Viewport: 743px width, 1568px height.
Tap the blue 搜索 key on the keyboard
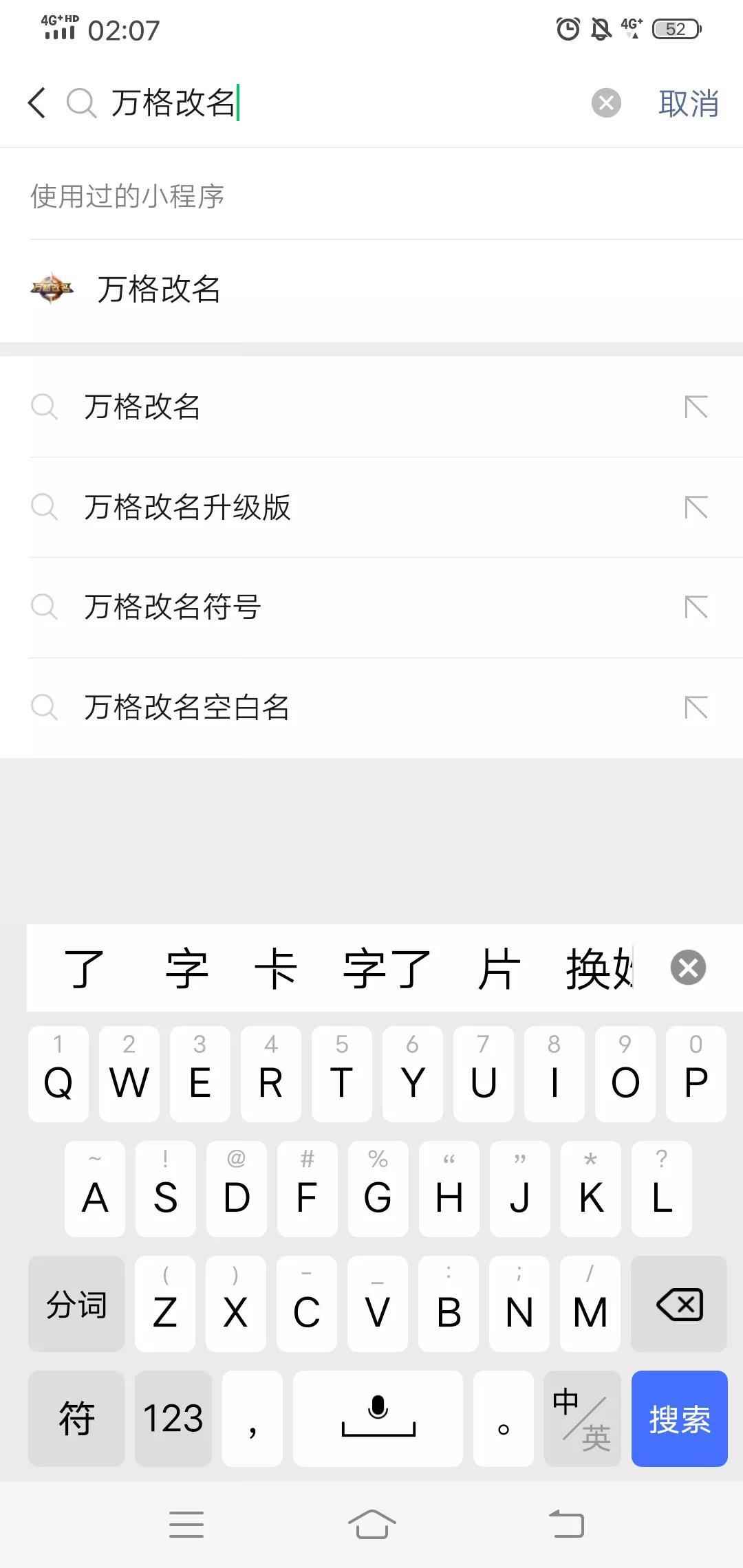tap(679, 1419)
